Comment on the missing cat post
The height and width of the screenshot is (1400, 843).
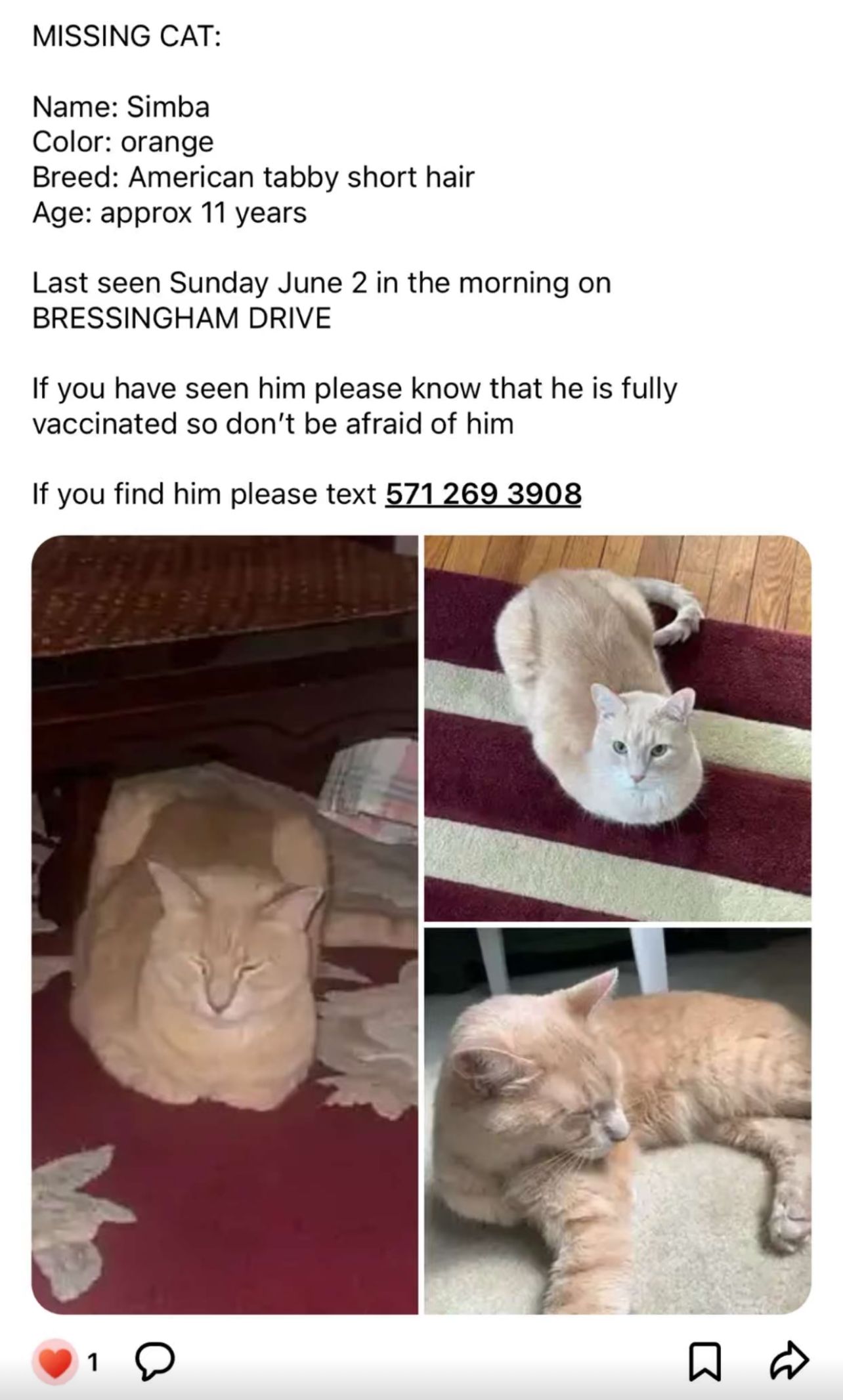156,1362
